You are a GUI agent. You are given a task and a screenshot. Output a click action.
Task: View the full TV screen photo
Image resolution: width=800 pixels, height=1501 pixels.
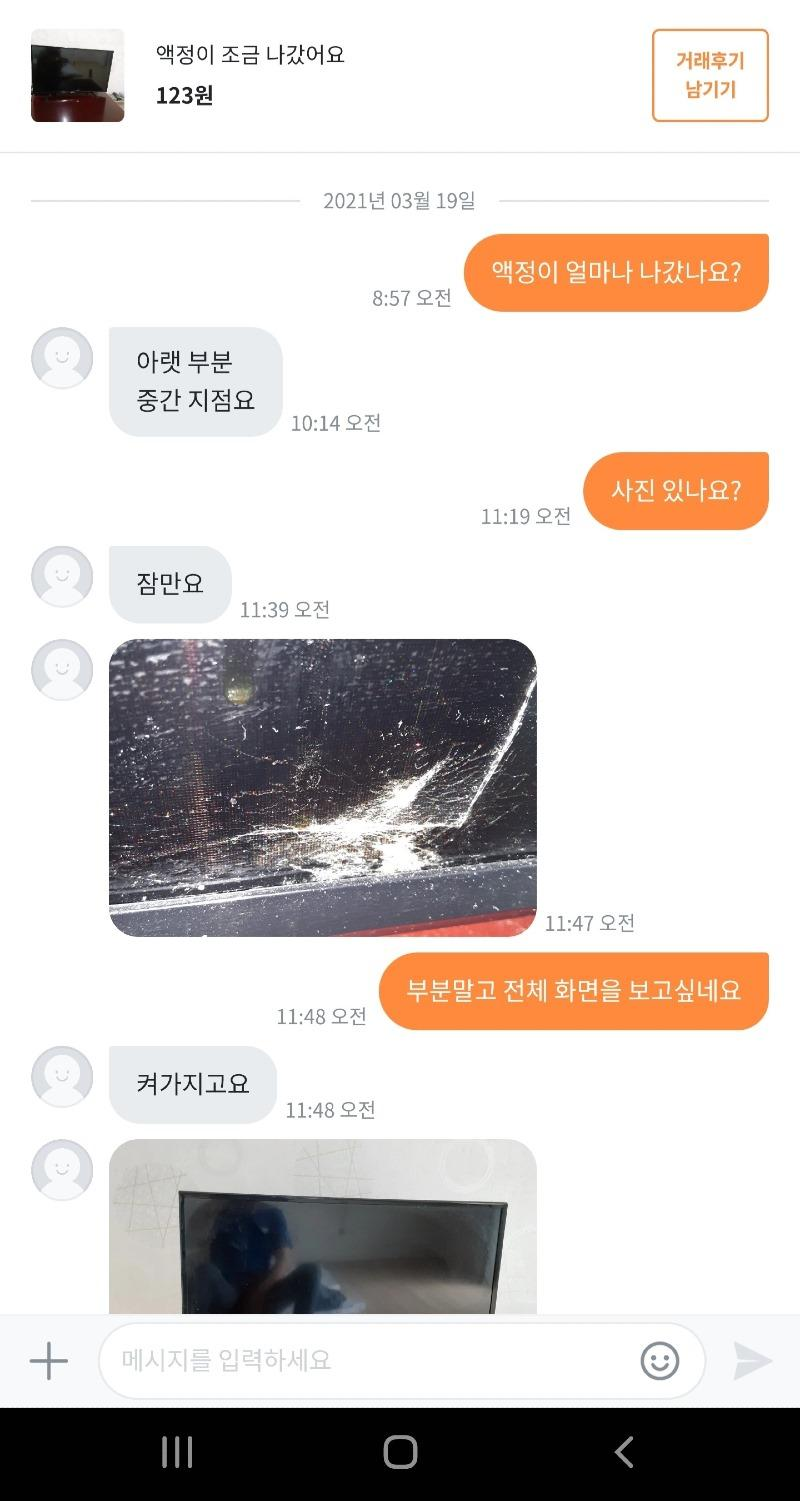(x=322, y=1228)
